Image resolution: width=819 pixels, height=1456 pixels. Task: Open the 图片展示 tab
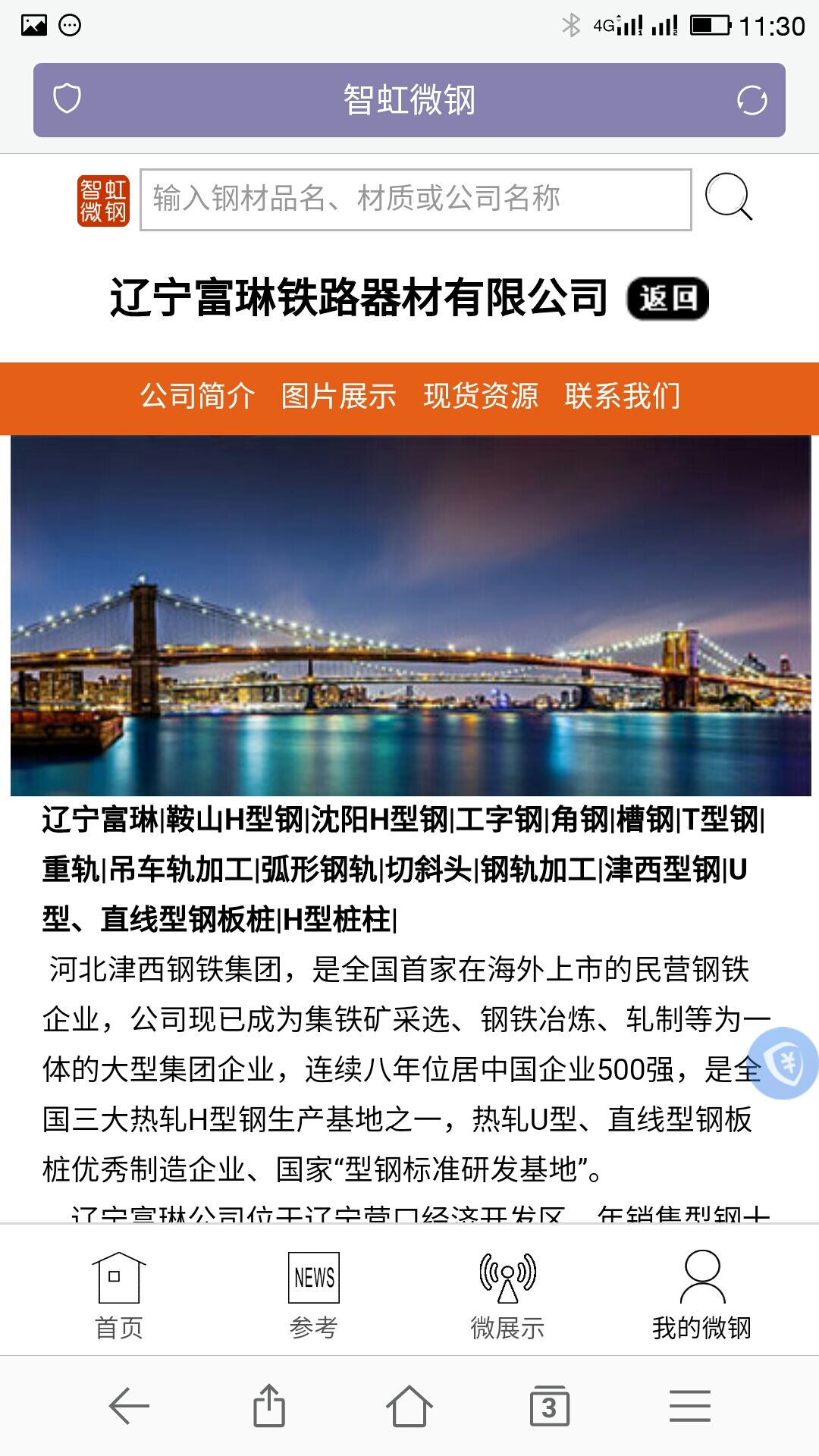[338, 396]
